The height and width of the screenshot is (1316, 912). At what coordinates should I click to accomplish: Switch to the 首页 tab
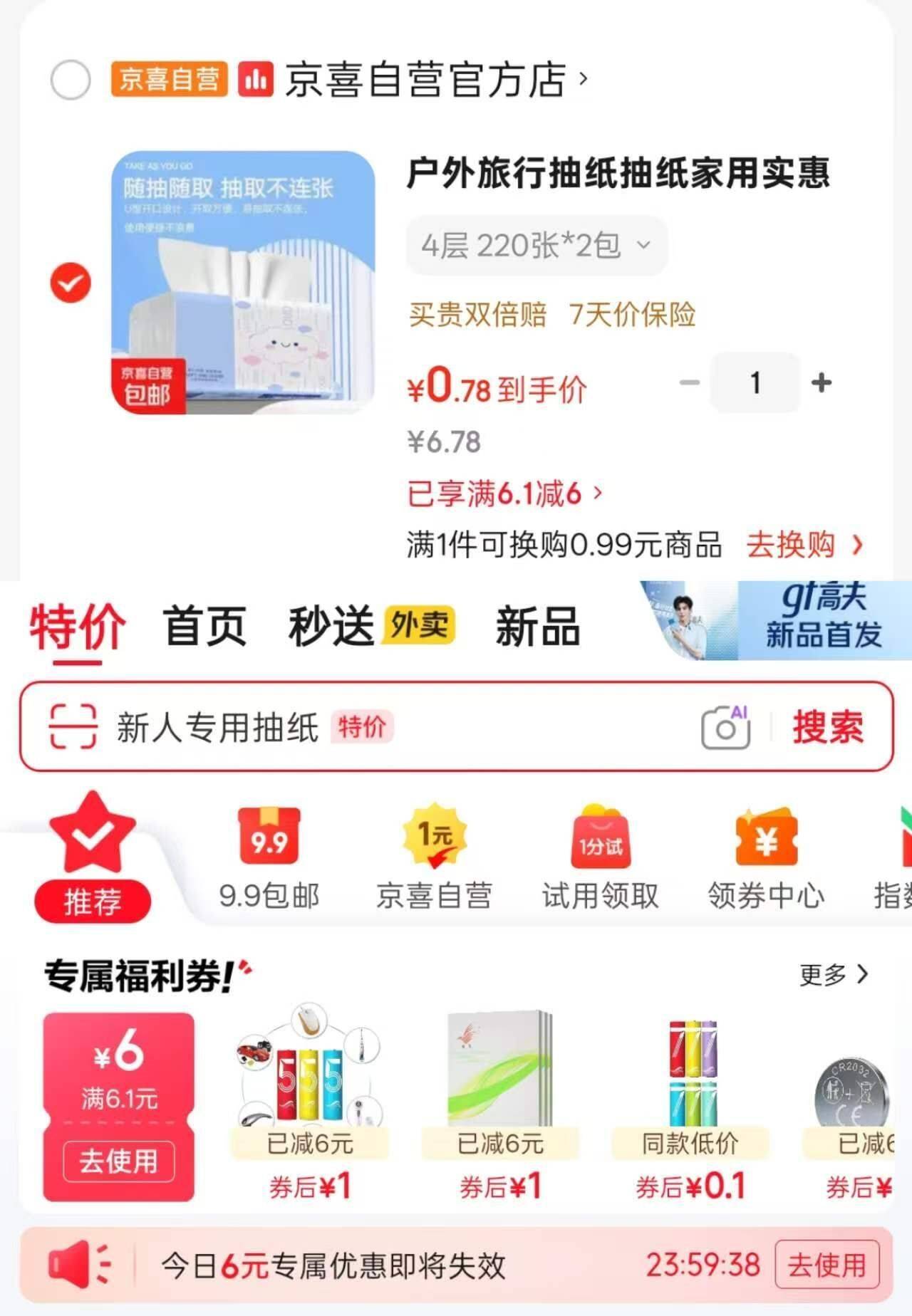click(x=204, y=627)
